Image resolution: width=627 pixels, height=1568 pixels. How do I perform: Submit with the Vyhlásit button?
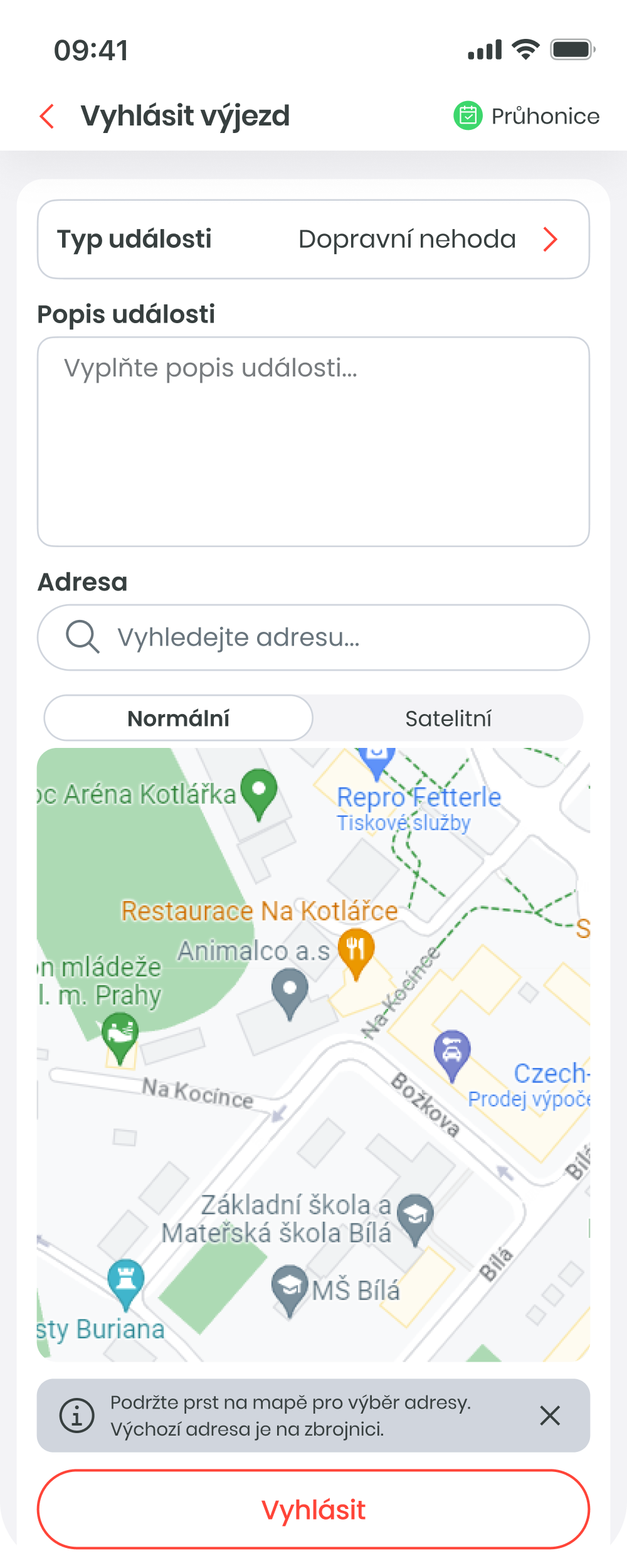[313, 1509]
